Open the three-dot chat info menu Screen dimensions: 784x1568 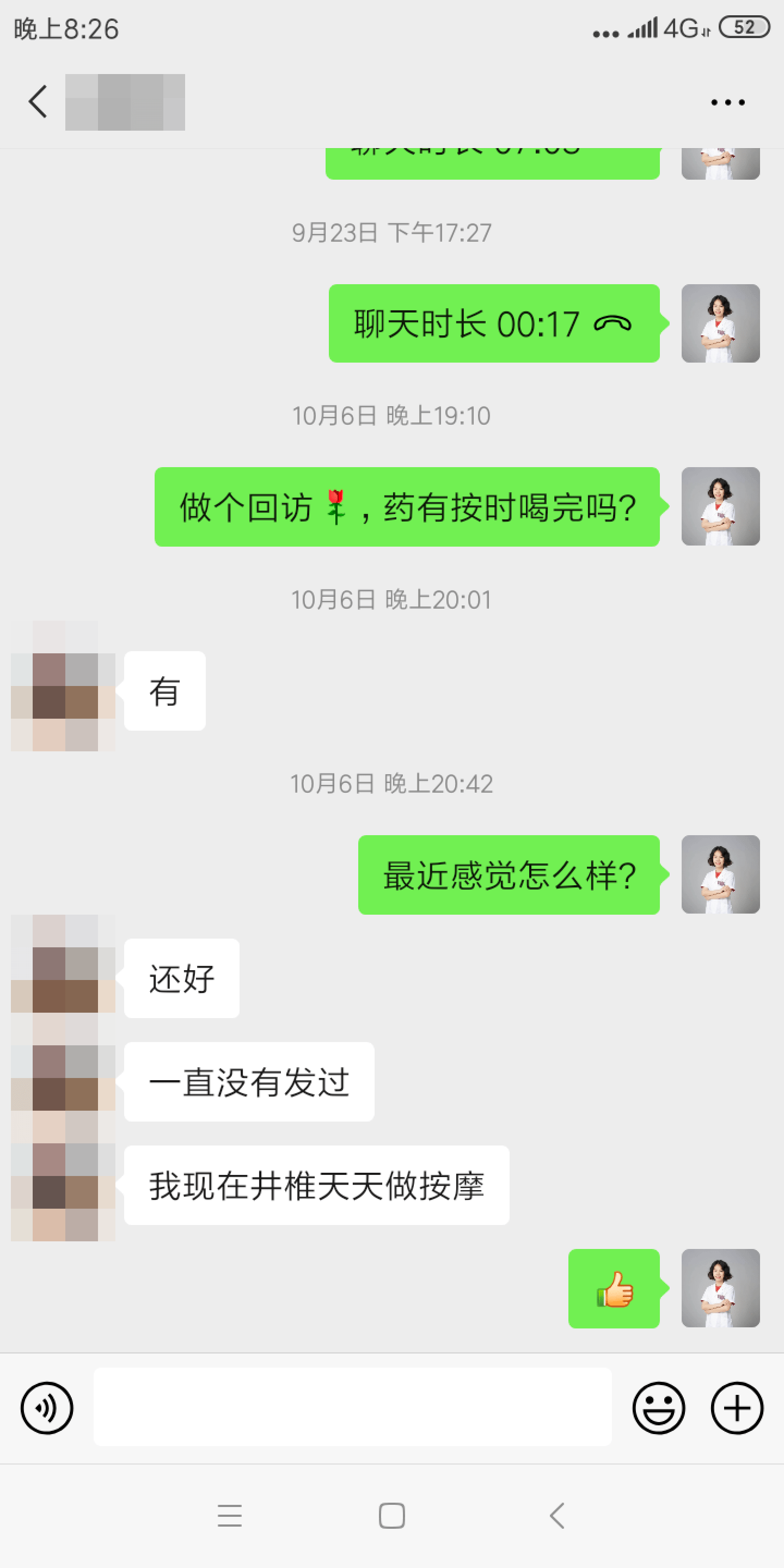727,102
